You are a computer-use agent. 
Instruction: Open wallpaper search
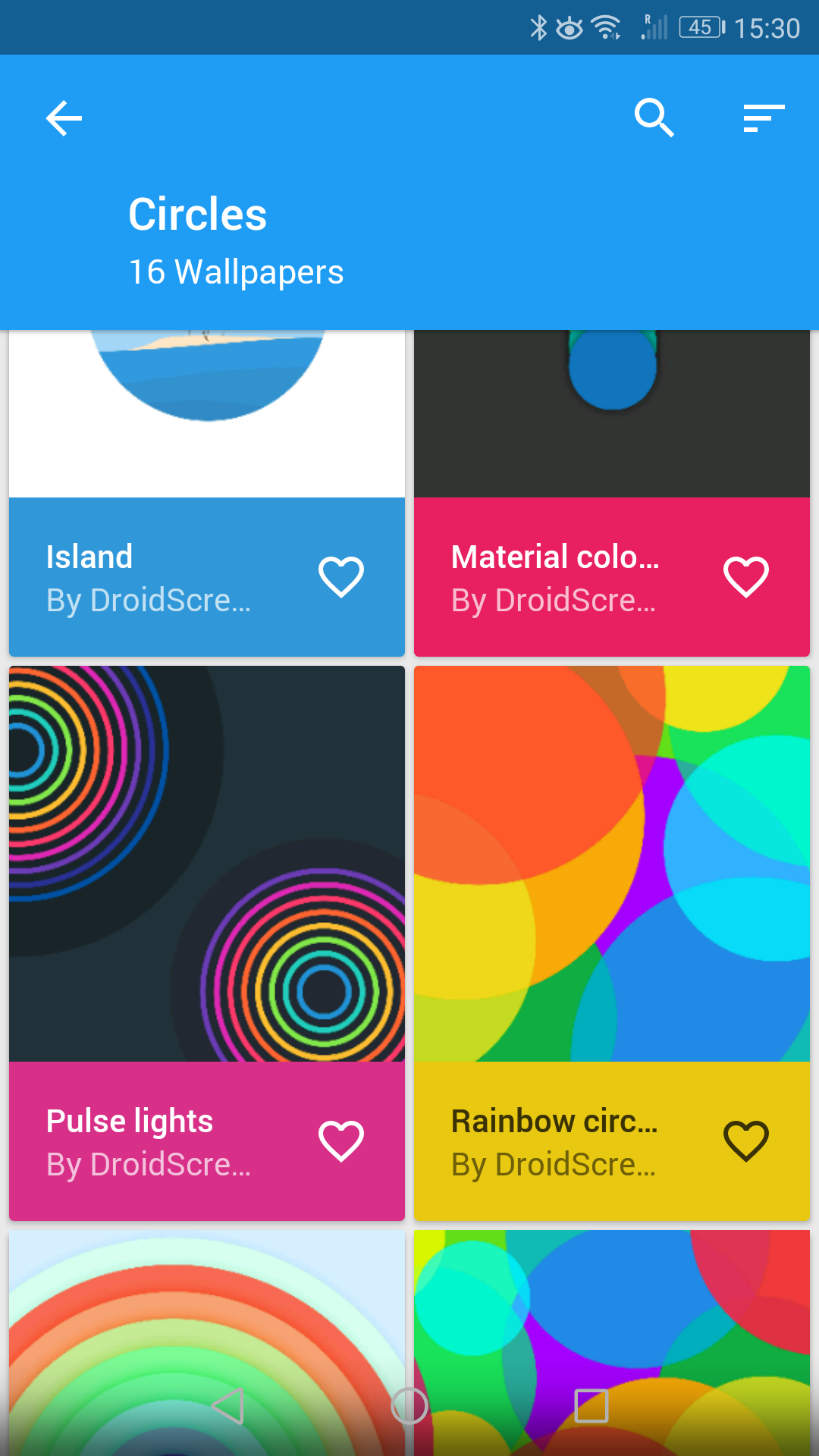point(654,118)
